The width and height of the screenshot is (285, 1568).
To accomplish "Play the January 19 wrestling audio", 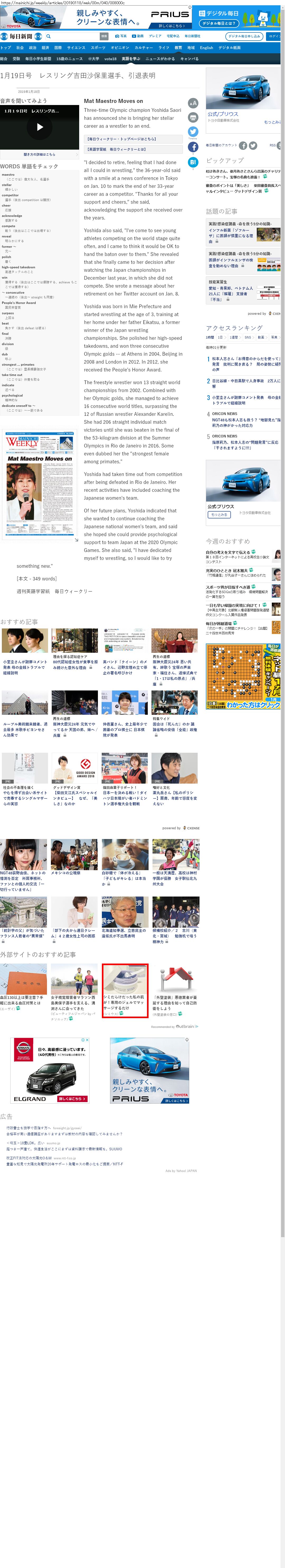I will (40, 127).
